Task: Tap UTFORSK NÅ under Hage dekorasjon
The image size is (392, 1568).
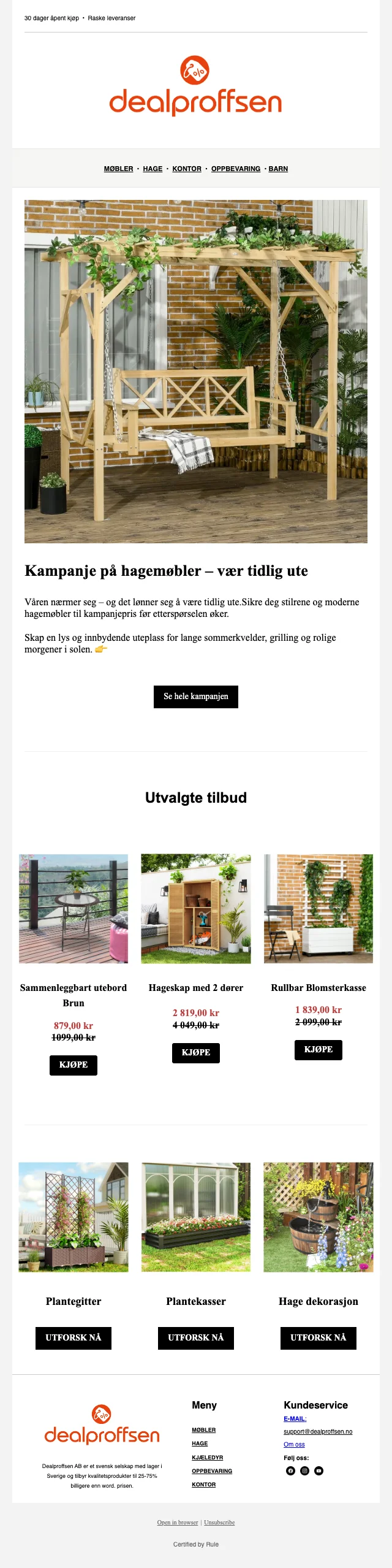Action: click(318, 1337)
